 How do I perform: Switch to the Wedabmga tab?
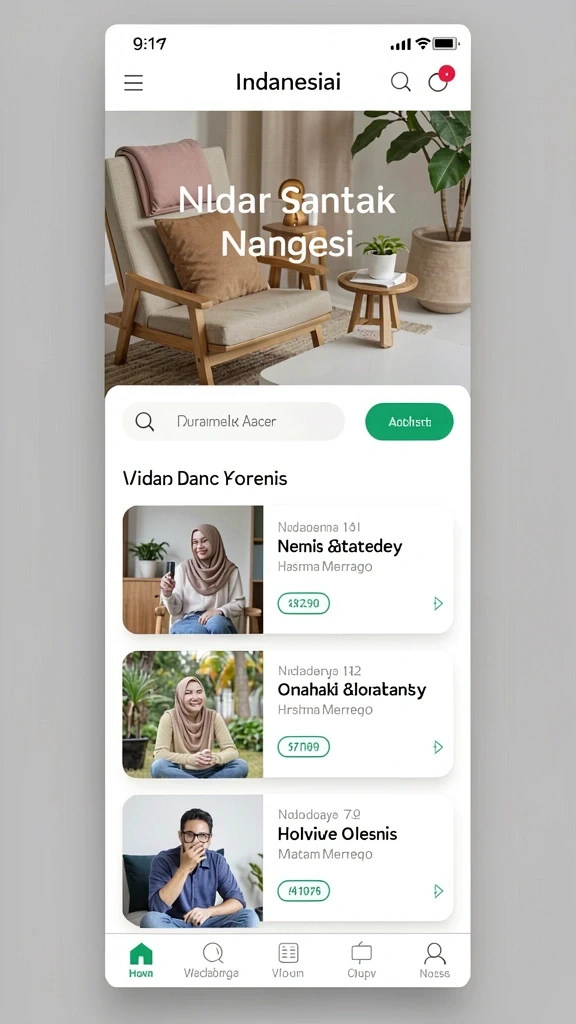pos(212,961)
